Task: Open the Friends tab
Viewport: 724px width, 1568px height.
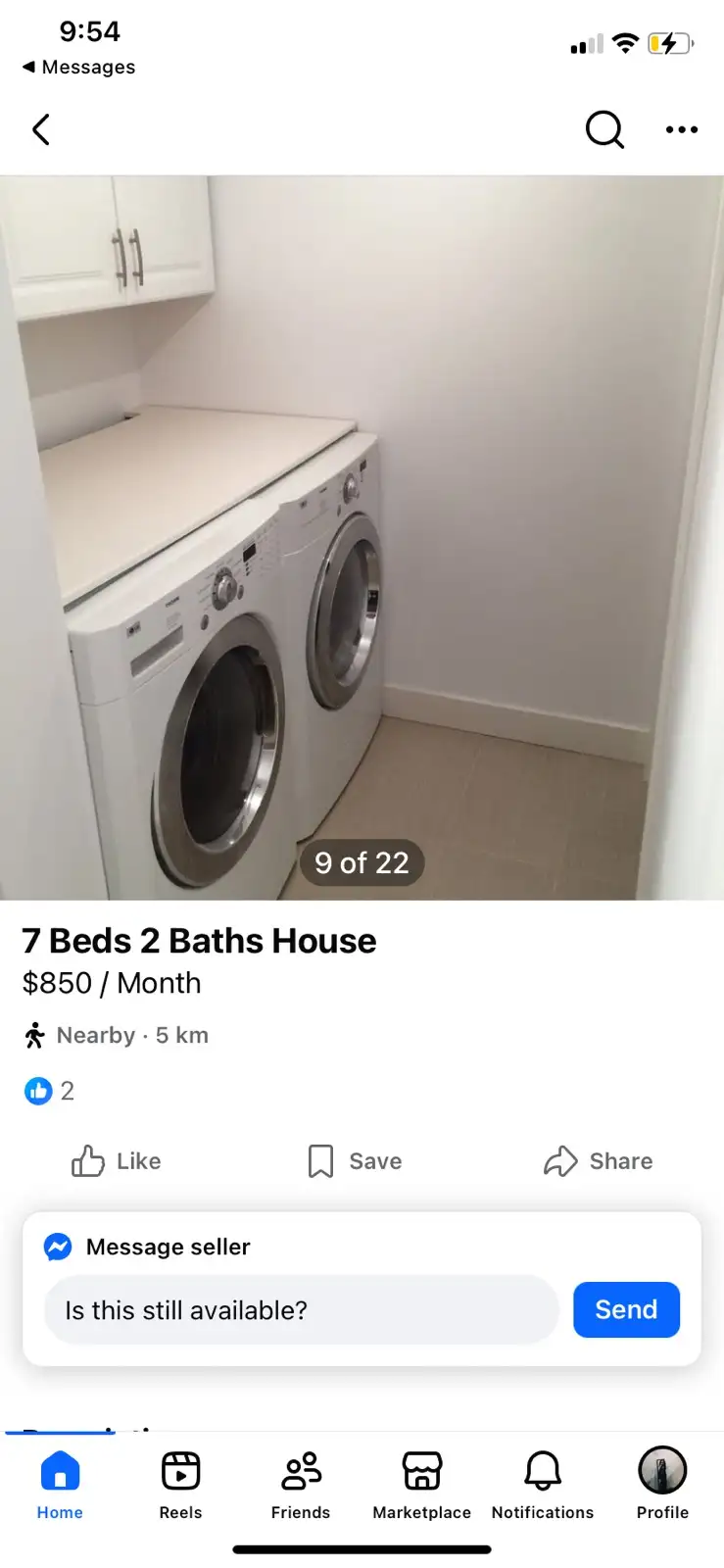Action: click(301, 1485)
